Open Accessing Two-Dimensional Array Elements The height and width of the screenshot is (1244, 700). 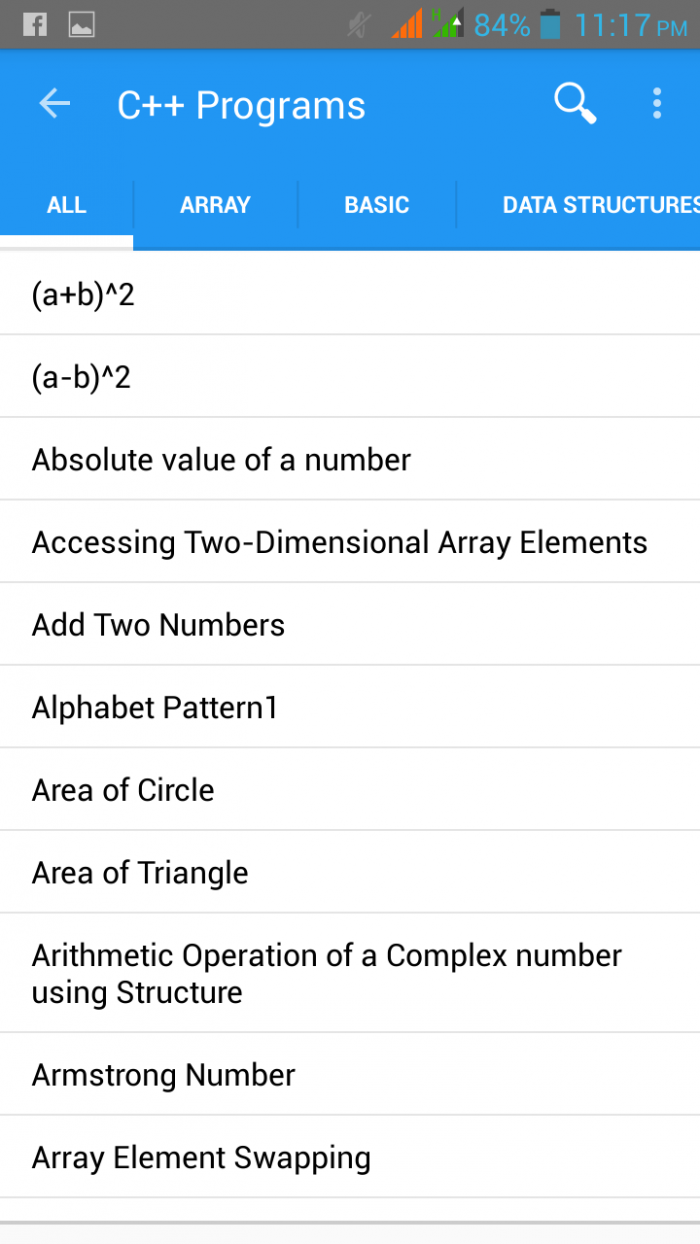click(350, 542)
